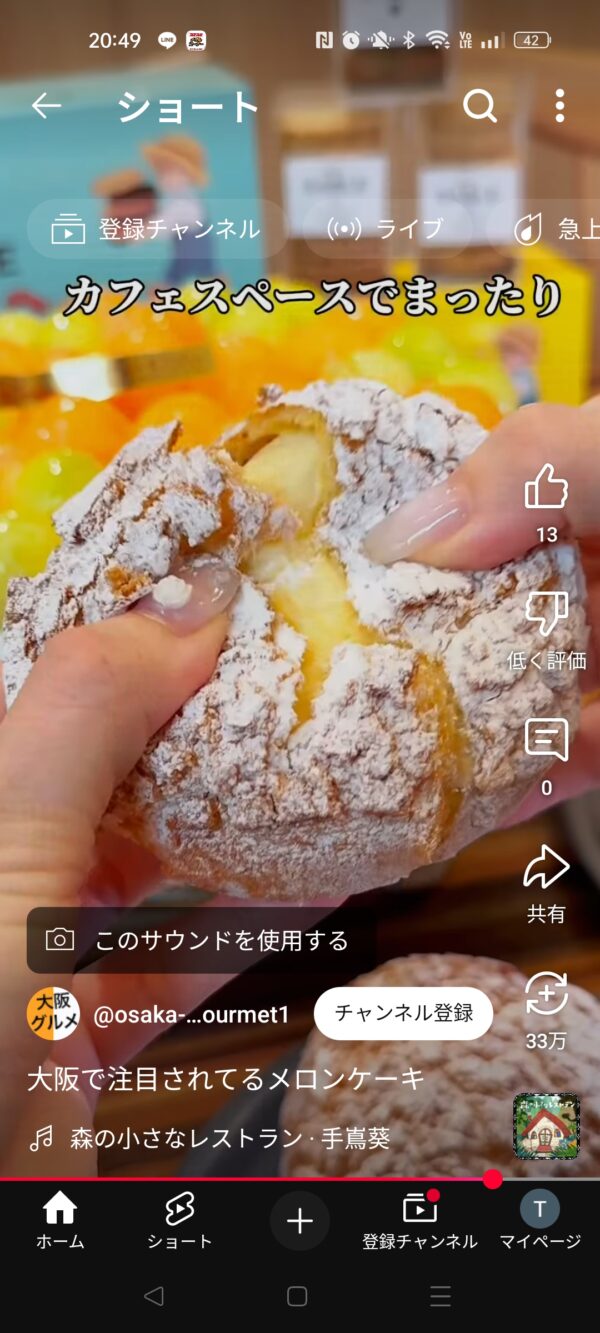This screenshot has width=600, height=1333.
Task: Open the @osaka-...ourmet1 channel
Action: coord(190,1015)
